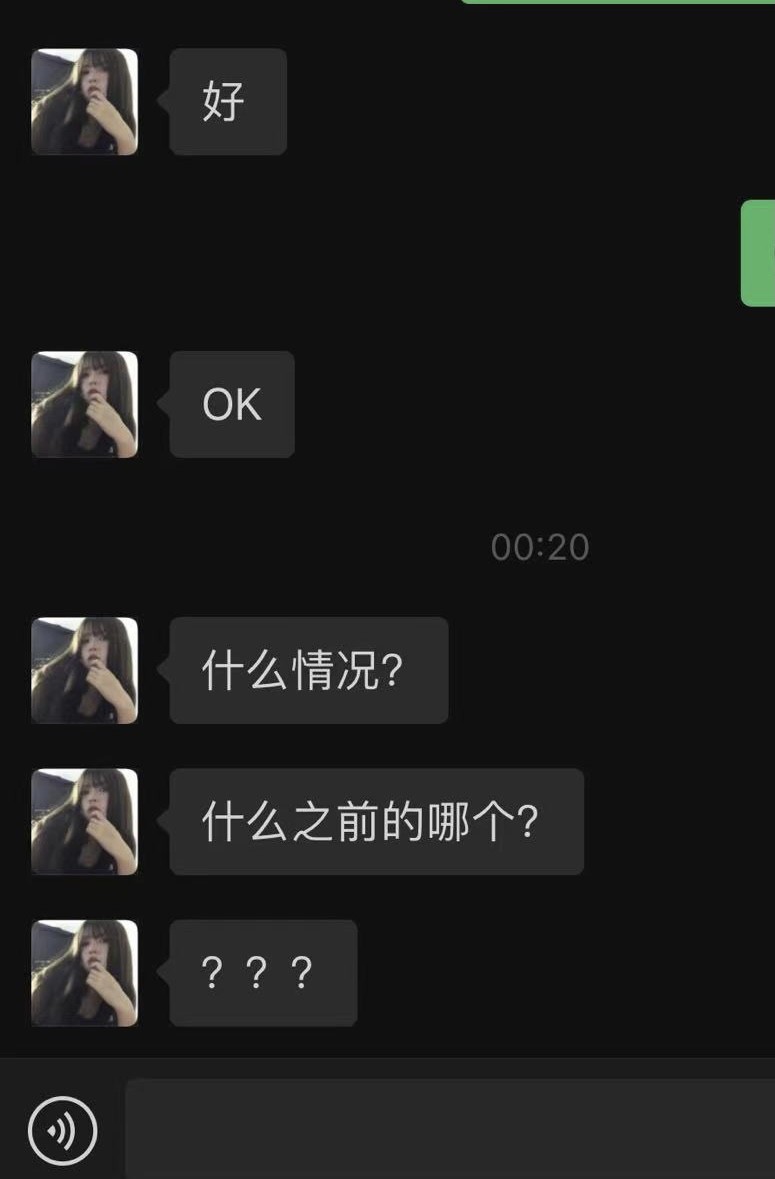Screen dimensions: 775x1179
Task: Focus the message text input field
Action: (450, 1128)
